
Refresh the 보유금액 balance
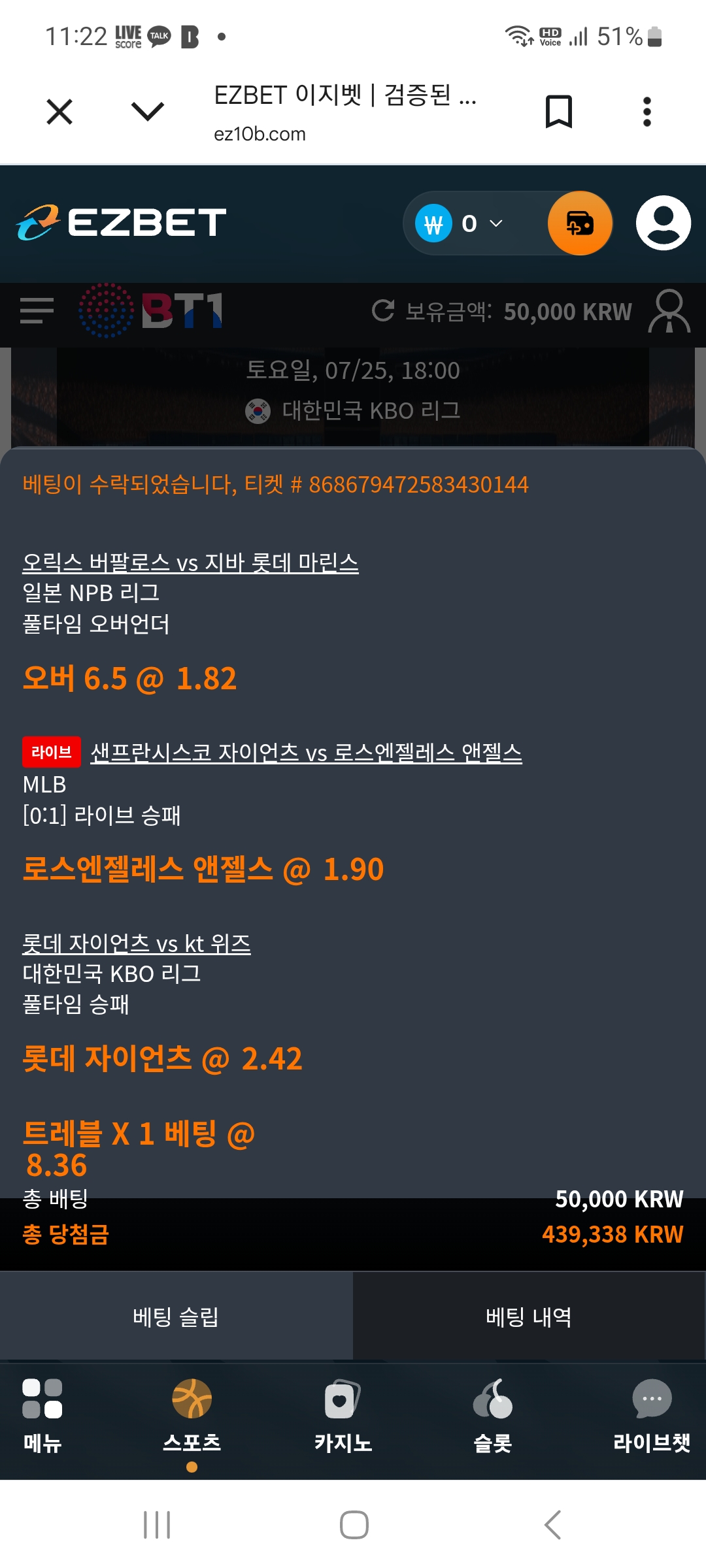(x=383, y=311)
